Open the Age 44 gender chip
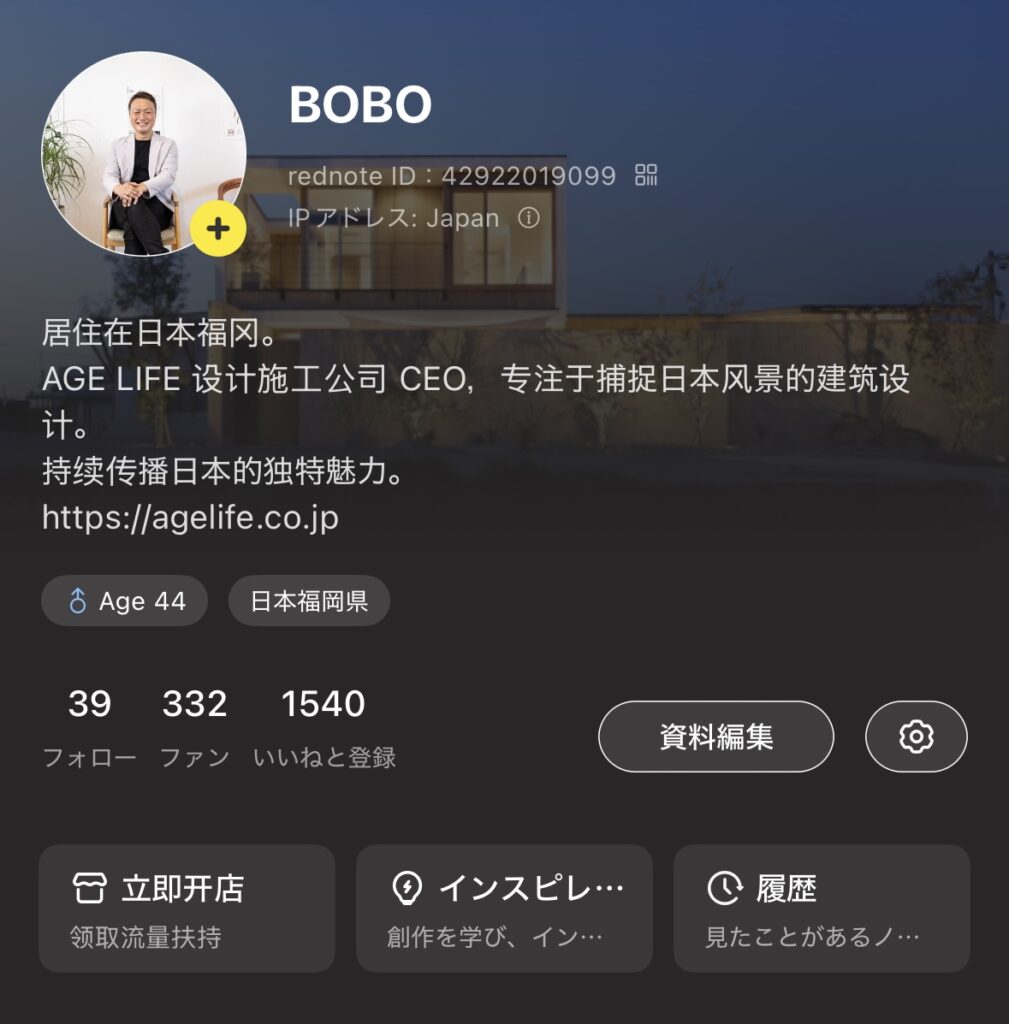Image resolution: width=1009 pixels, height=1024 pixels. click(x=125, y=601)
